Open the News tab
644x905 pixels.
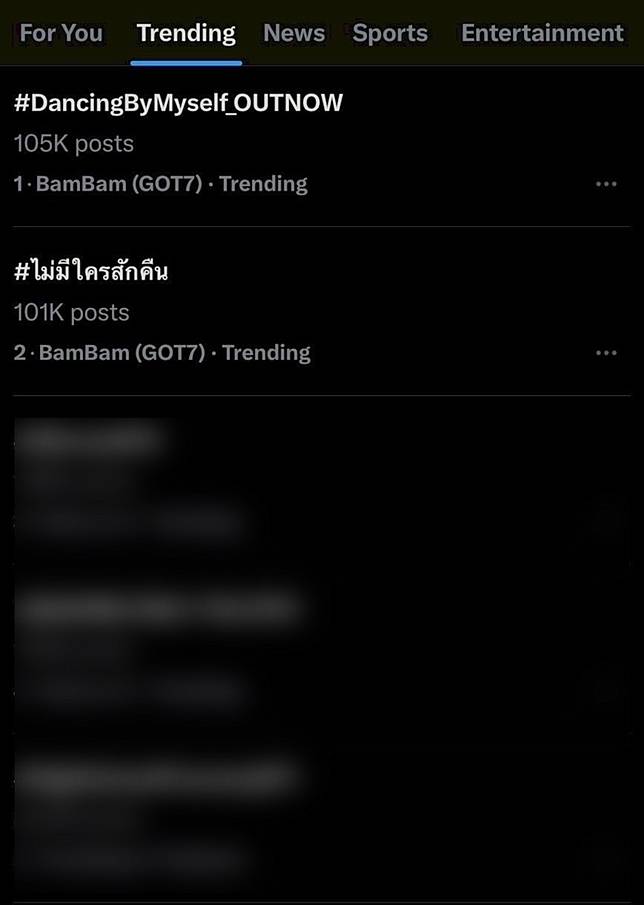(x=294, y=33)
